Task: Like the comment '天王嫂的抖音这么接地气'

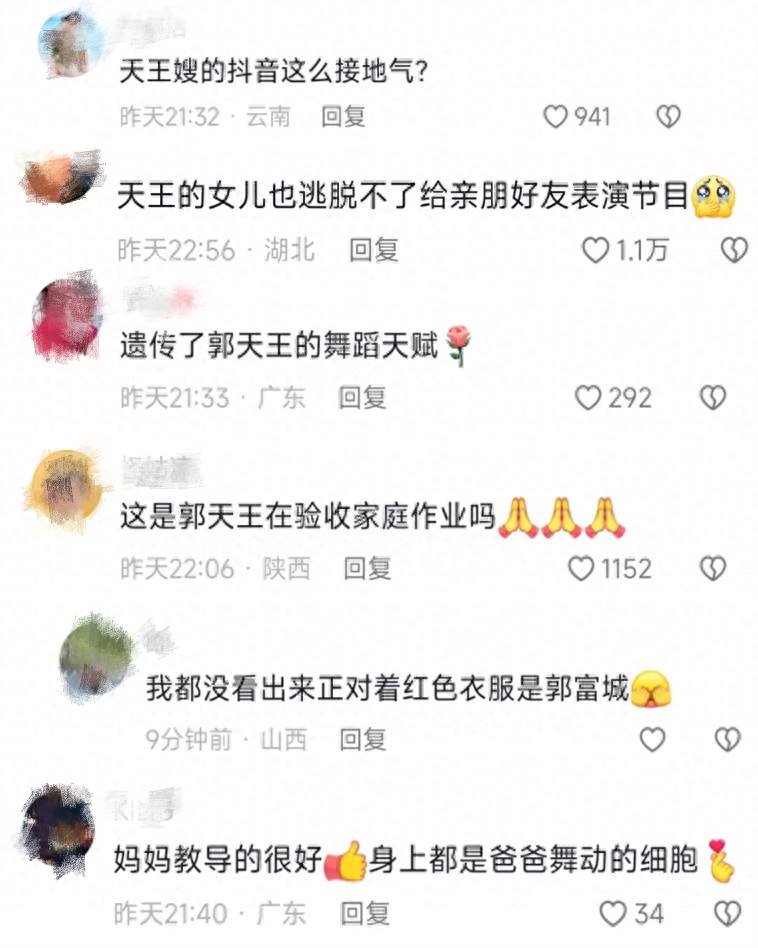Action: click(556, 117)
